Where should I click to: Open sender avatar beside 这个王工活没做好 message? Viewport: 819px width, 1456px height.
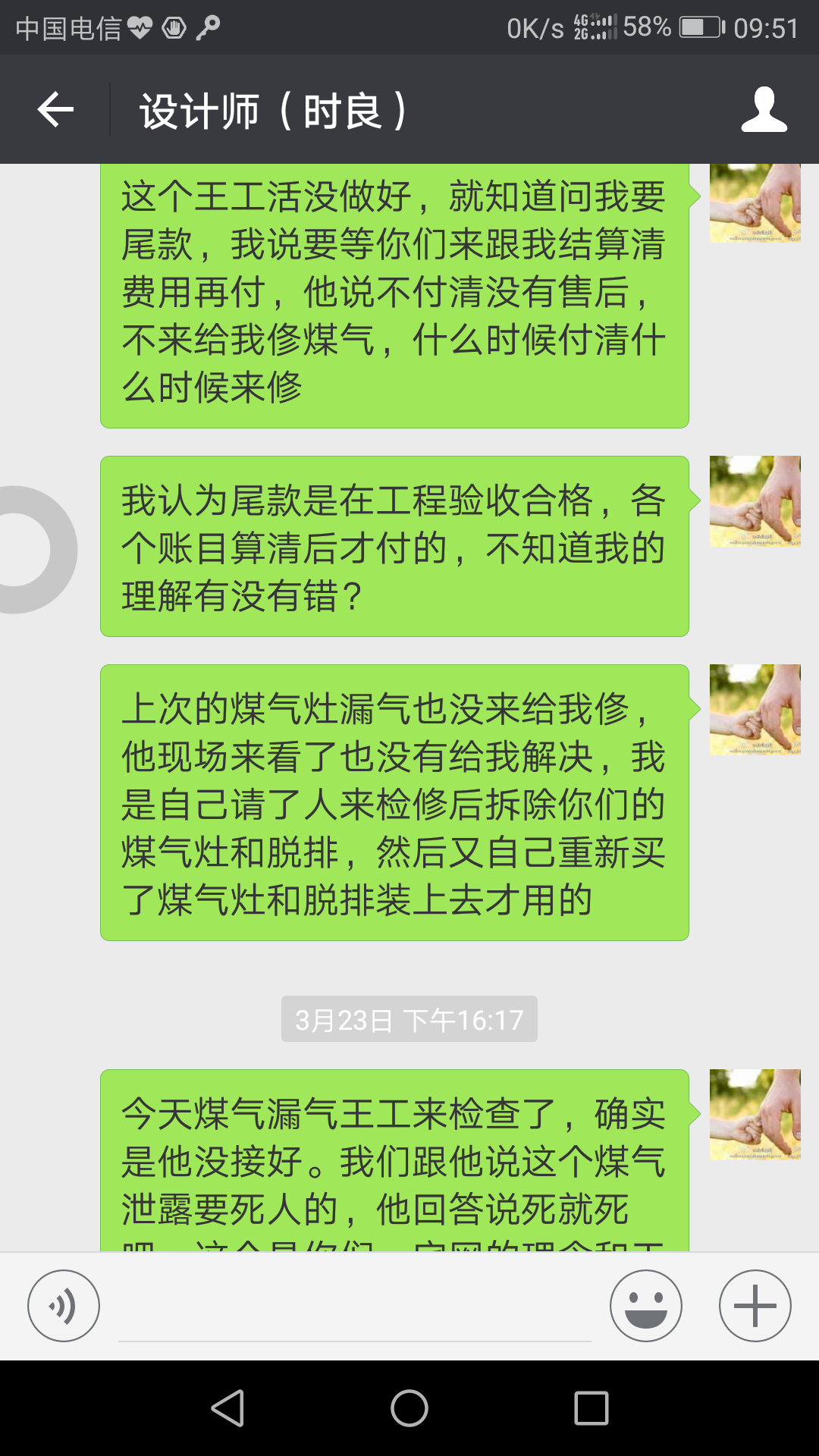point(755,202)
